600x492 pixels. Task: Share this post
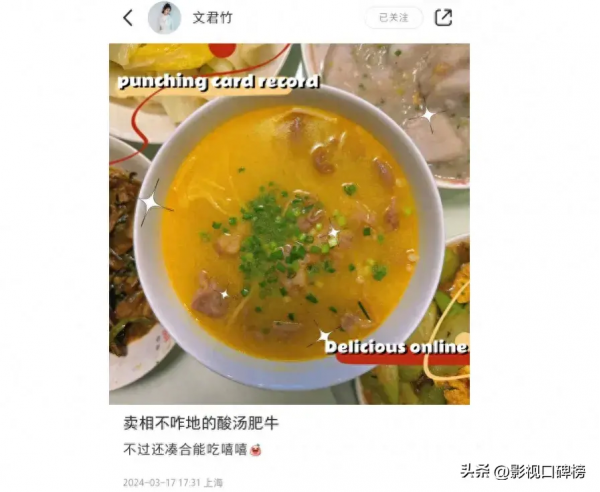(x=444, y=17)
